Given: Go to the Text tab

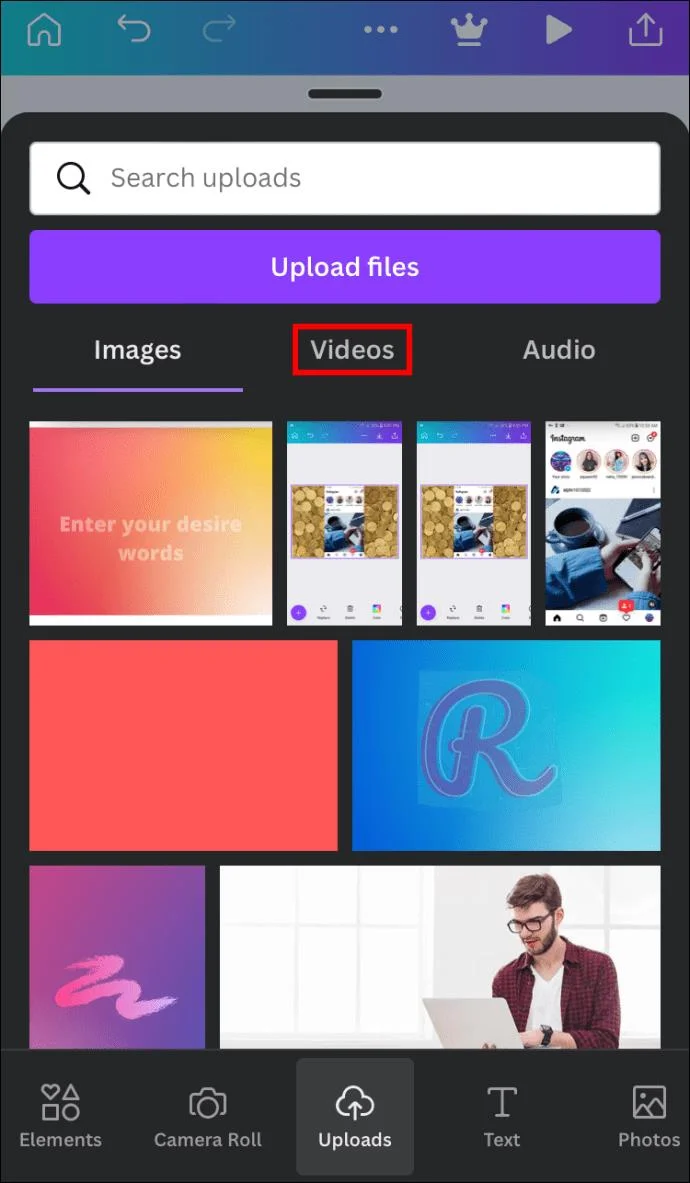Looking at the screenshot, I should click(501, 1116).
